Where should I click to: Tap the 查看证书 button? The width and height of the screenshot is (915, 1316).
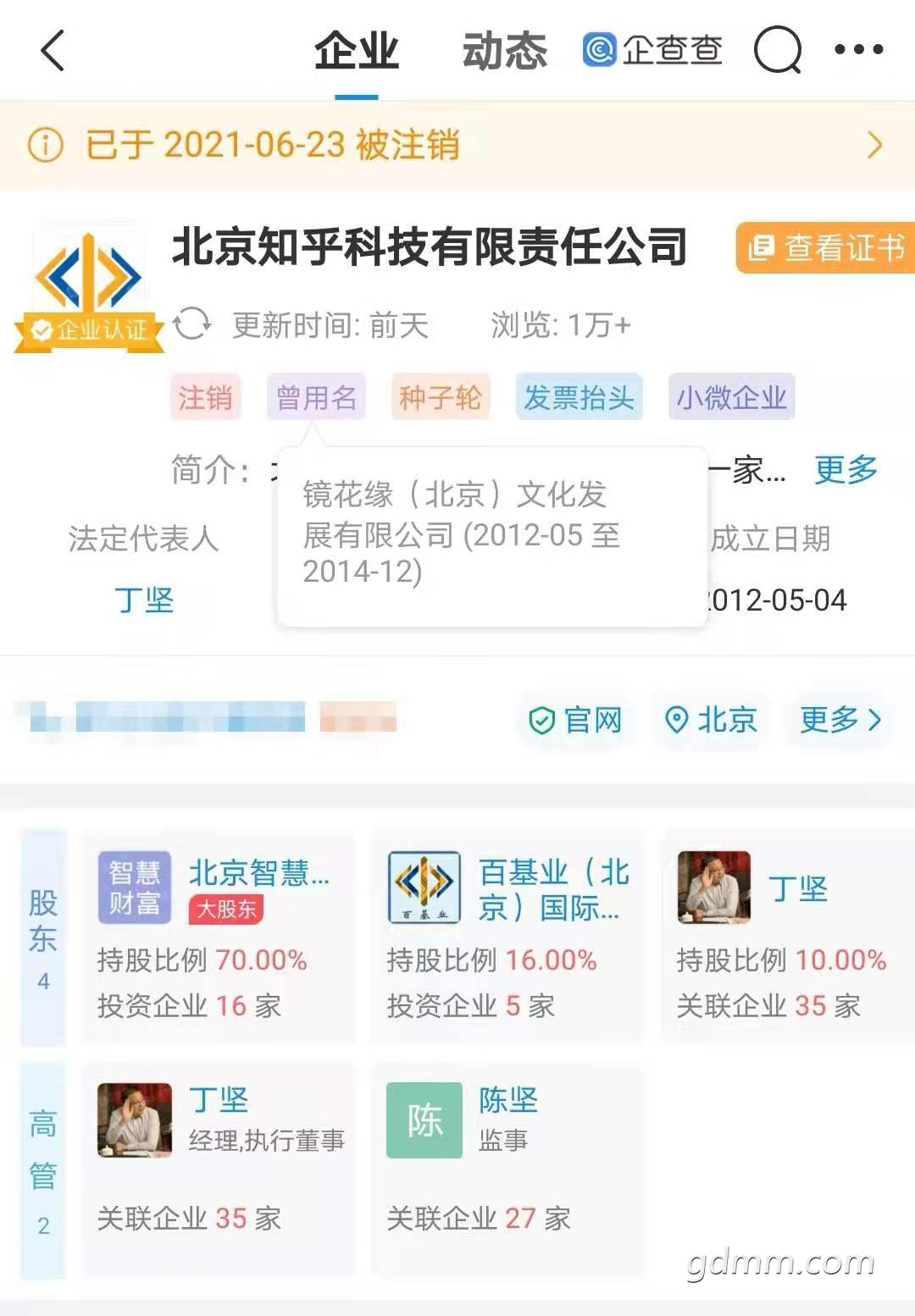825,248
